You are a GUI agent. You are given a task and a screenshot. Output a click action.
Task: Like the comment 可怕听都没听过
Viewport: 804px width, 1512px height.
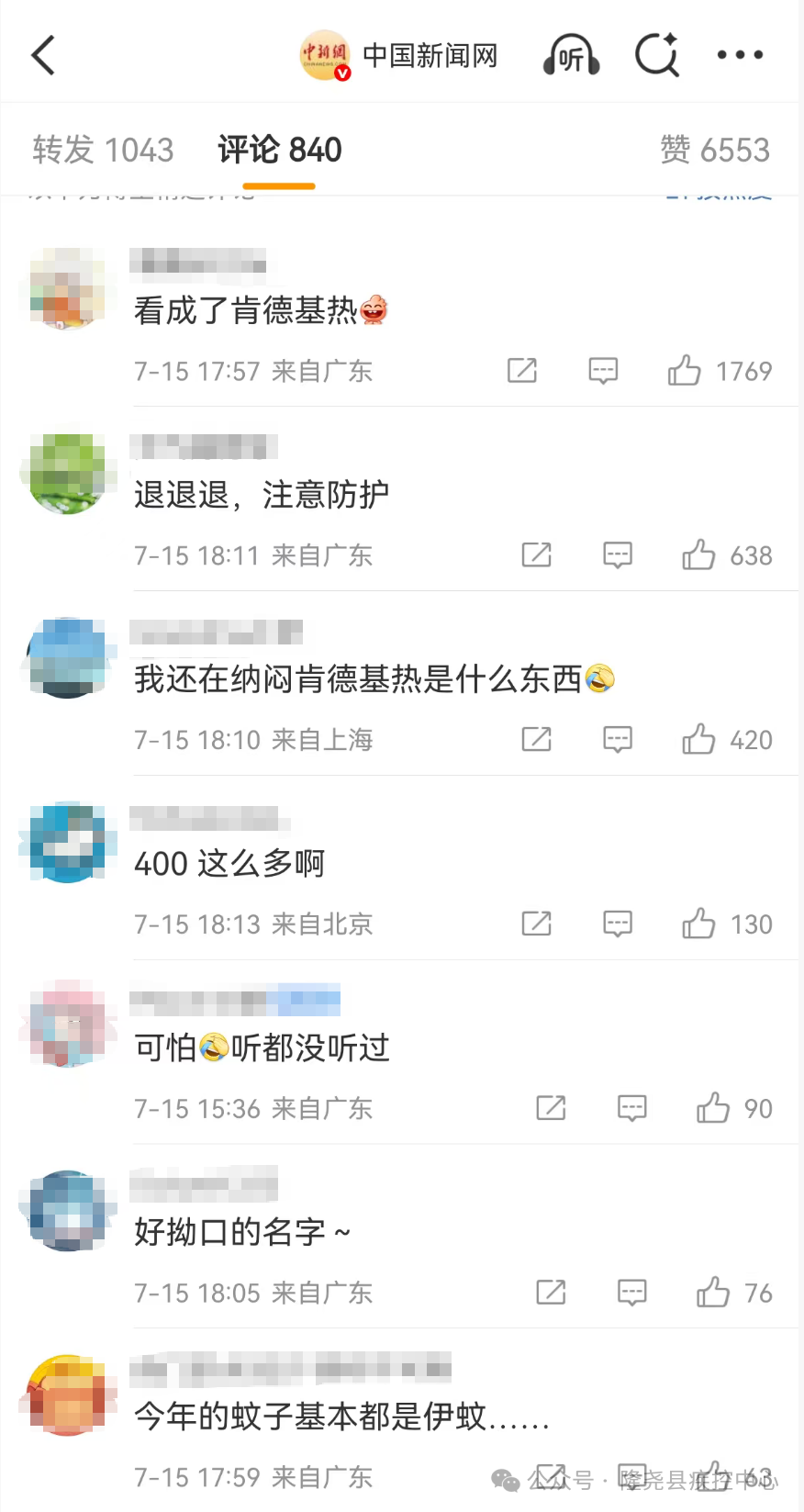713,1108
